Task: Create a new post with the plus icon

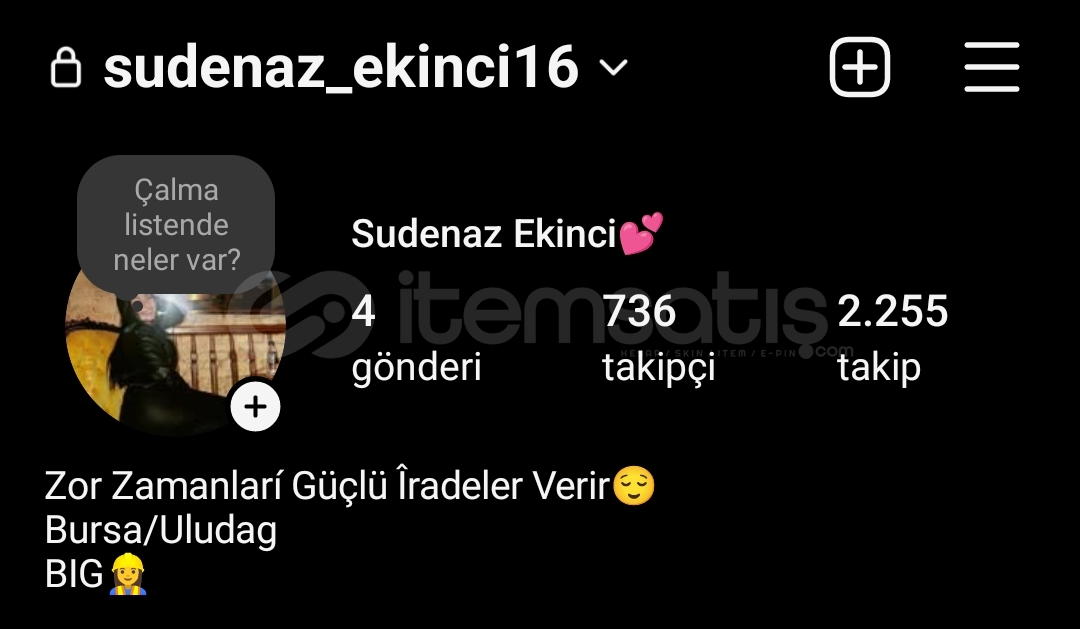Action: pos(859,68)
